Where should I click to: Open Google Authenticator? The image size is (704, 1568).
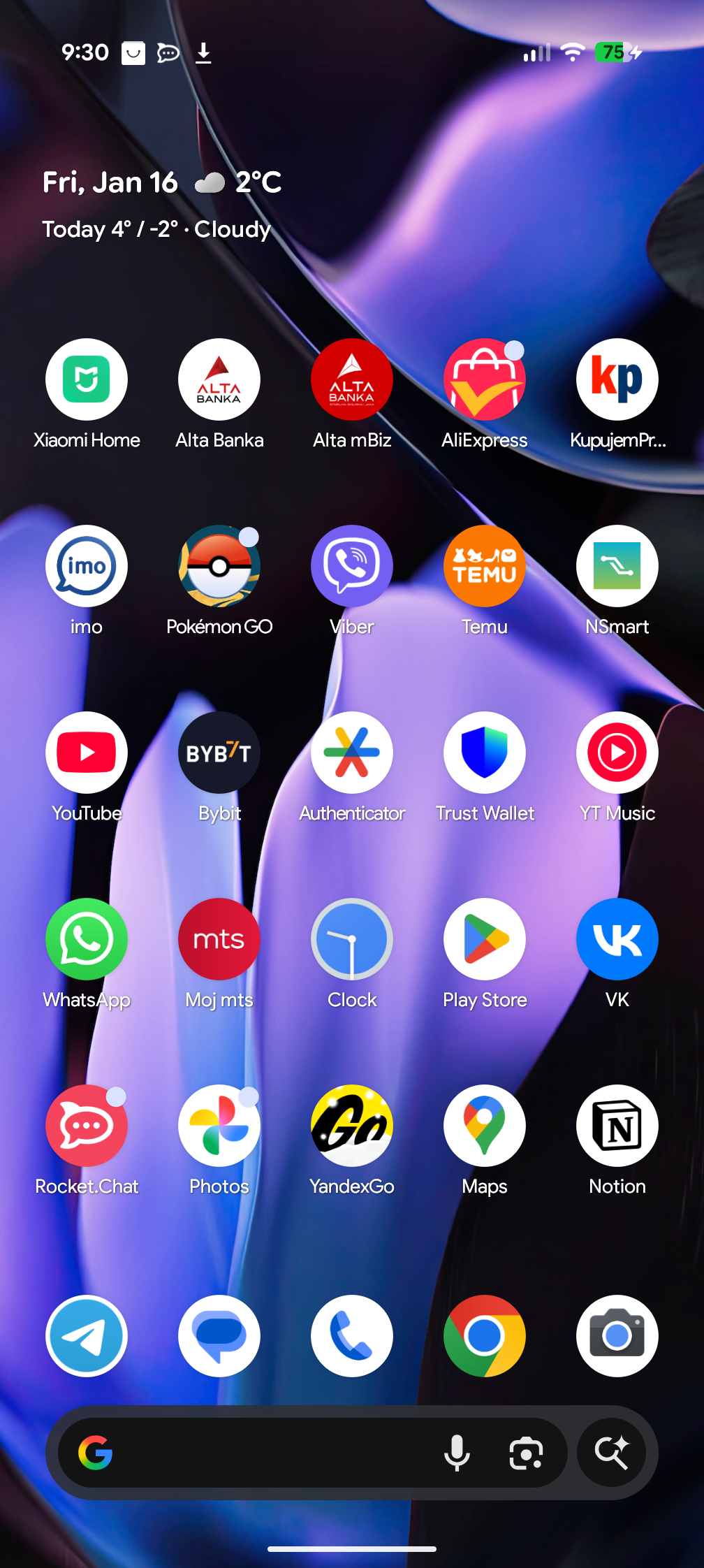[352, 753]
